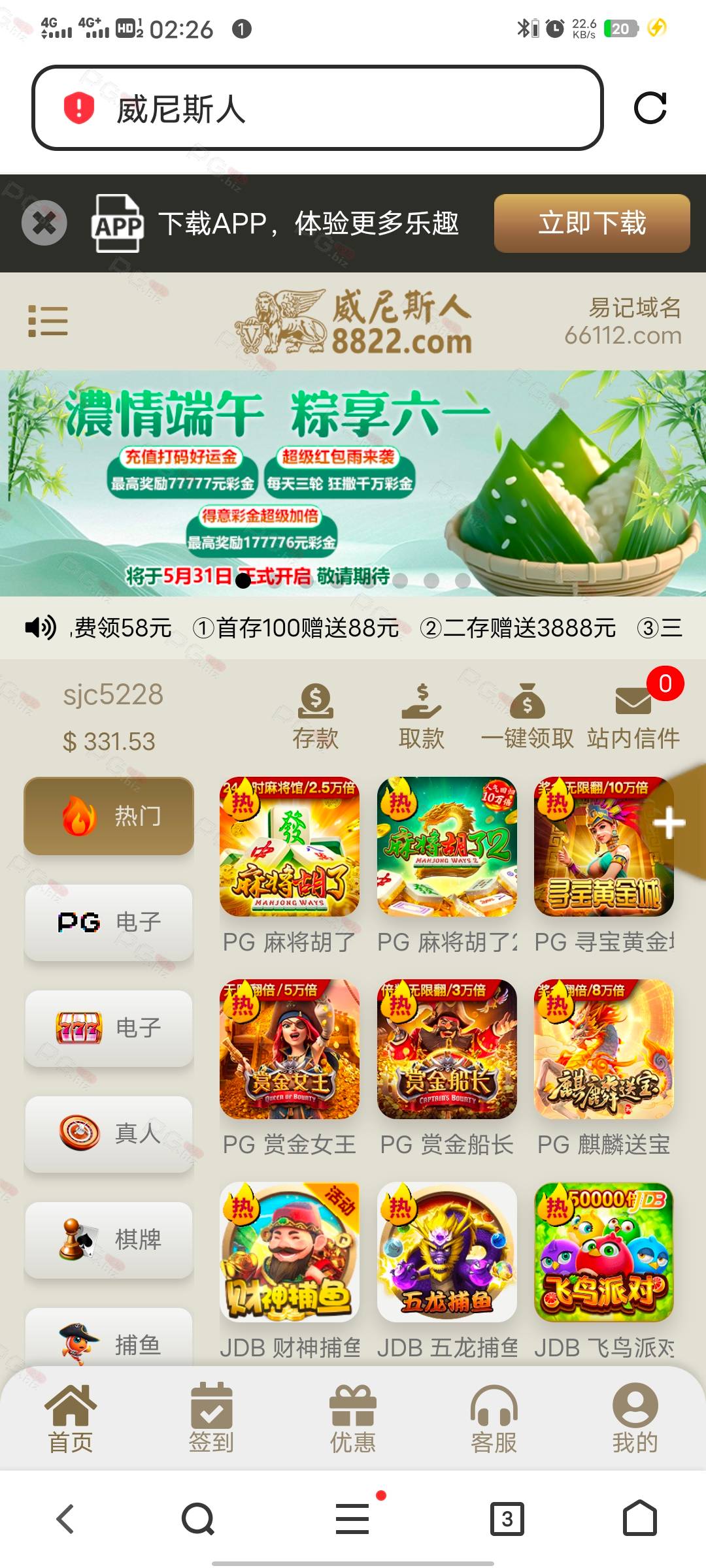Tap 一键领取 to claim rewards
The width and height of the screenshot is (706, 1568).
(528, 717)
